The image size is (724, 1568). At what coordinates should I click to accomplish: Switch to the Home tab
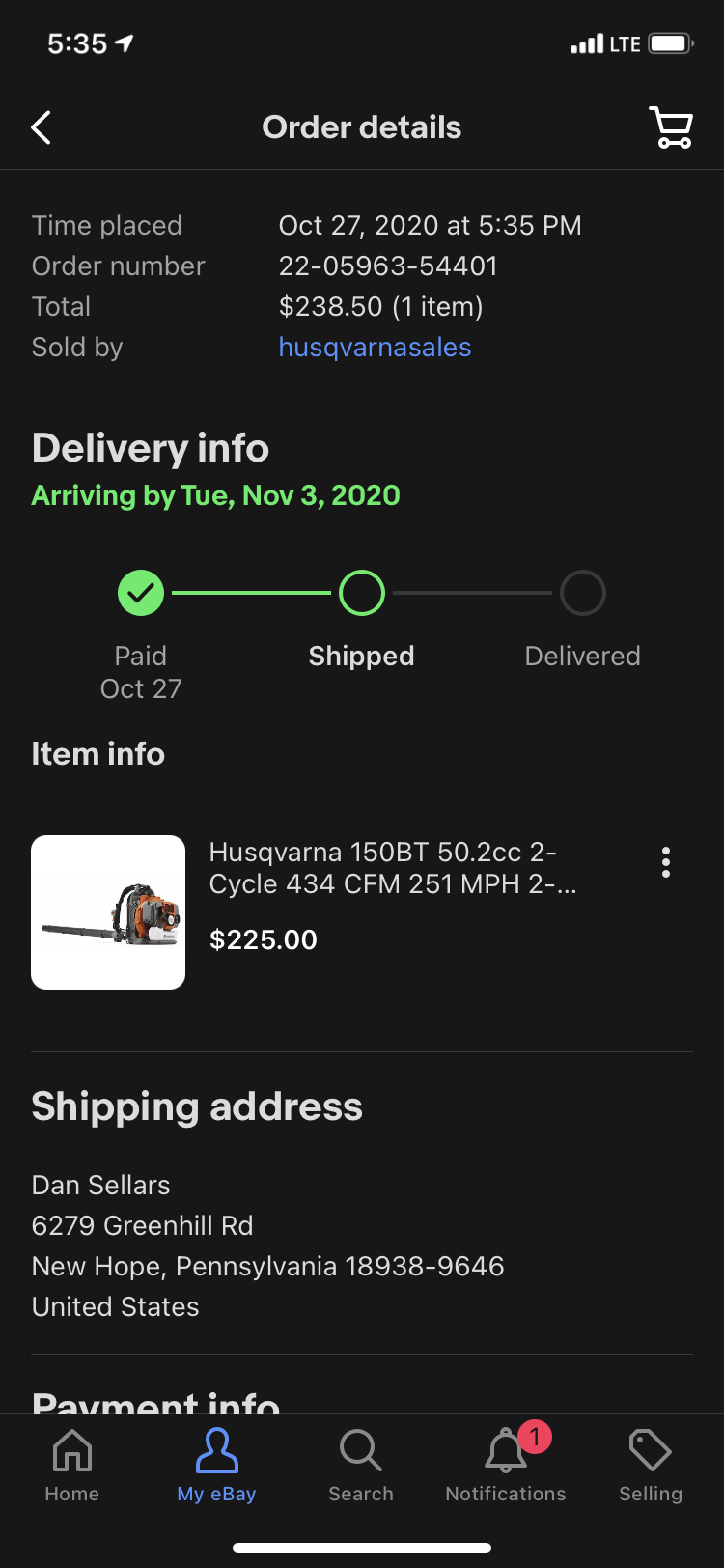point(72,1466)
